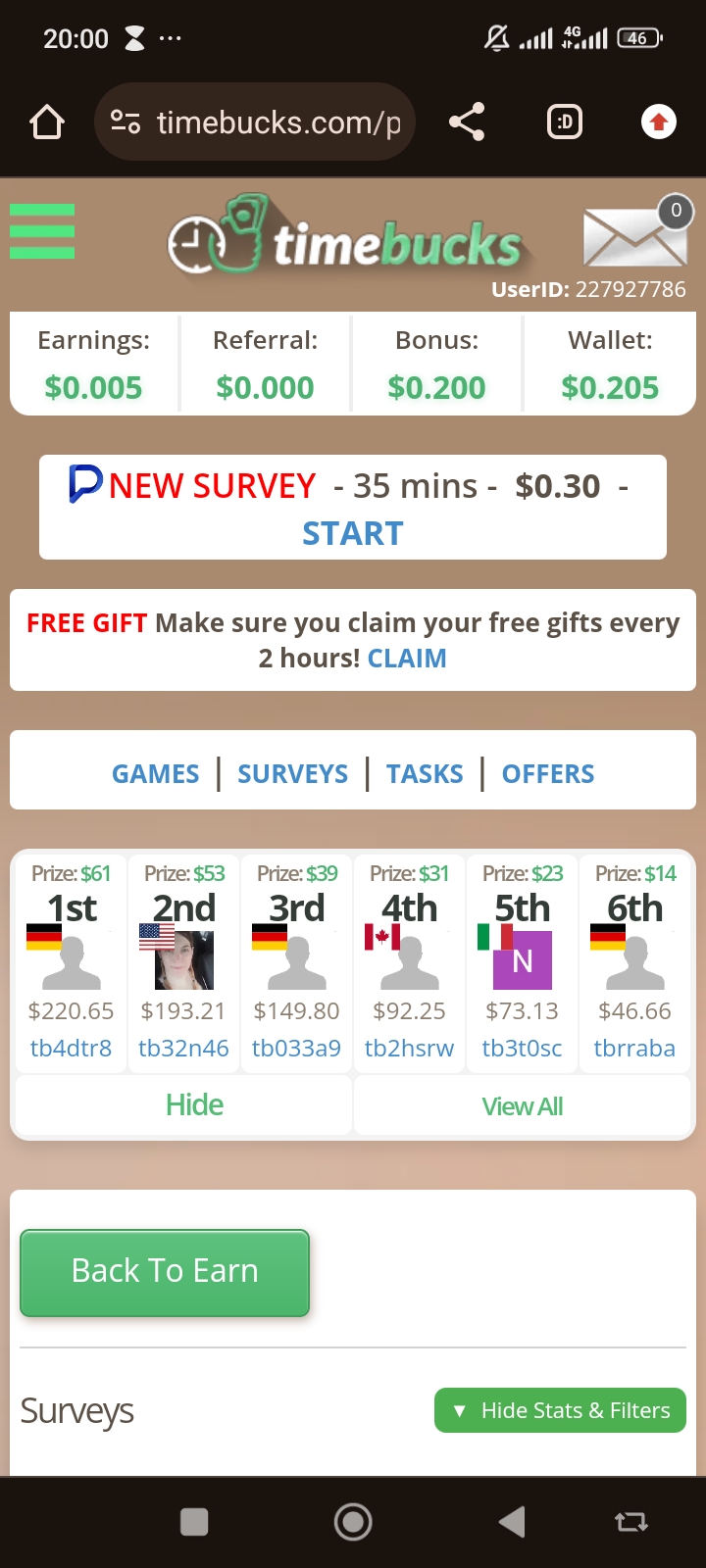Open the browser tab switcher
This screenshot has width=706, height=1568.
(565, 122)
